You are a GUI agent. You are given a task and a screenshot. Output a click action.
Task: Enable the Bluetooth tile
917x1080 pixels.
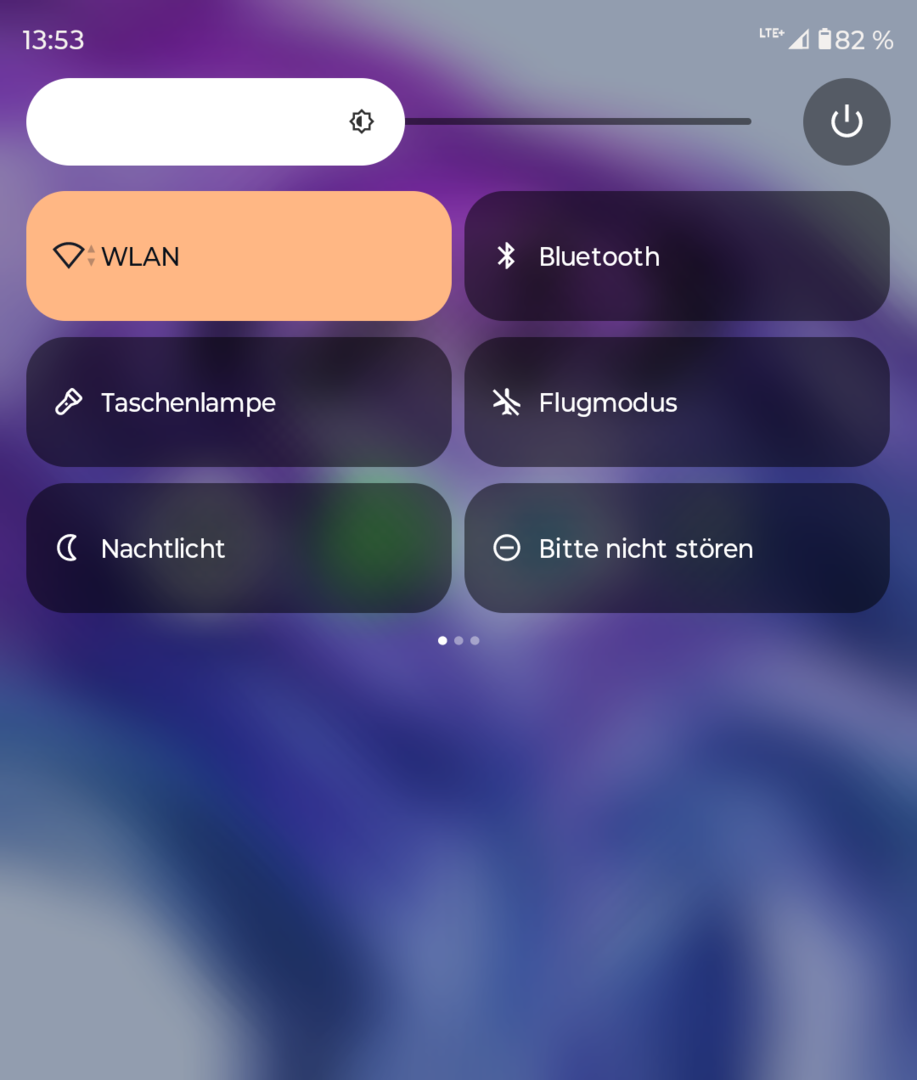point(676,256)
